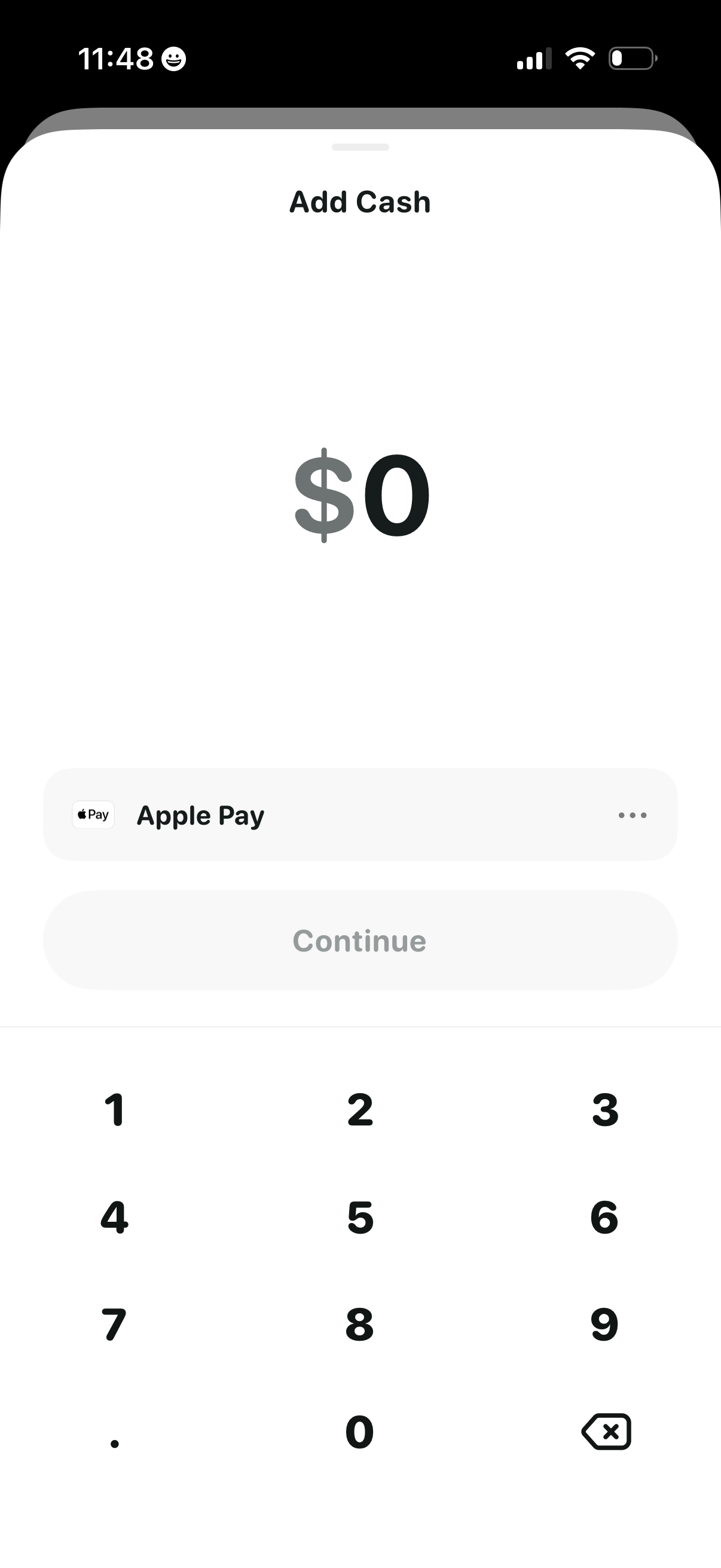
Task: Enter digit 4 on the keypad
Action: [114, 1218]
